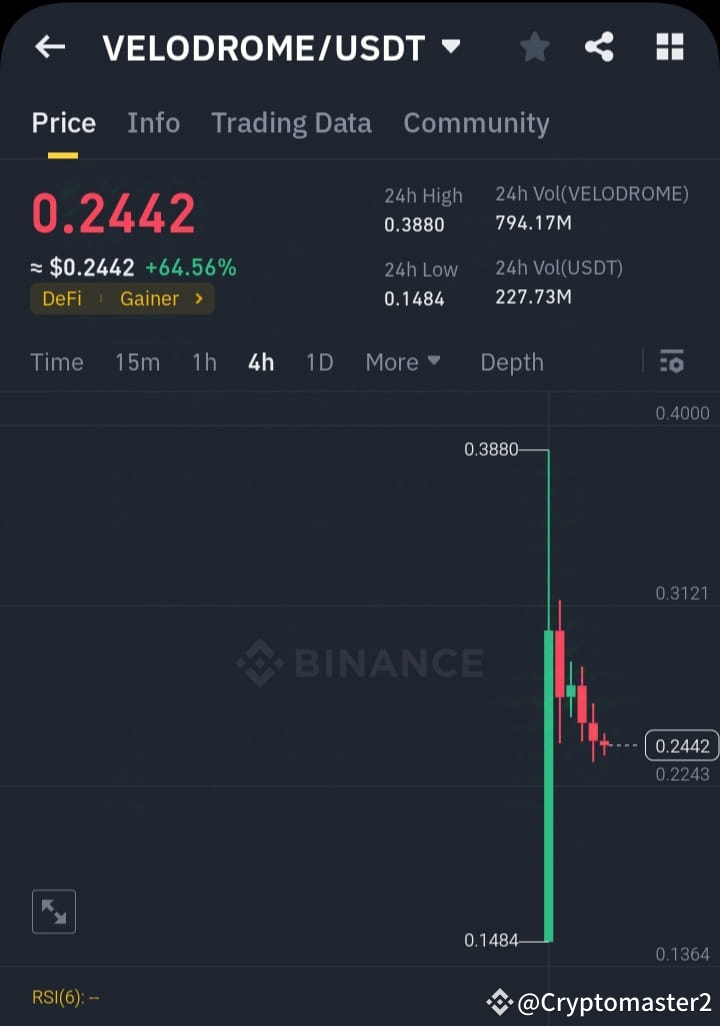Select the Depth view option
This screenshot has height=1026, width=720.
click(x=512, y=363)
